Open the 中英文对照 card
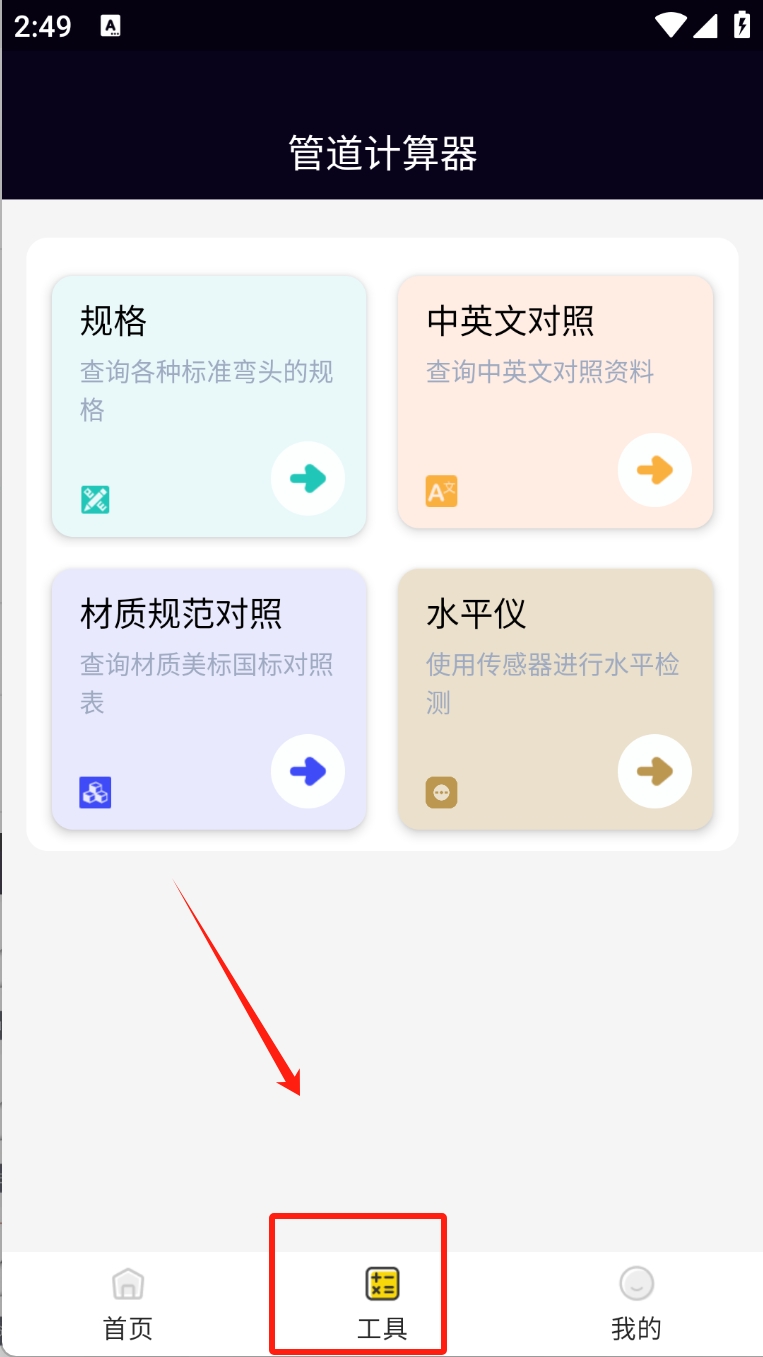Viewport: 763px width, 1357px height. click(x=555, y=402)
